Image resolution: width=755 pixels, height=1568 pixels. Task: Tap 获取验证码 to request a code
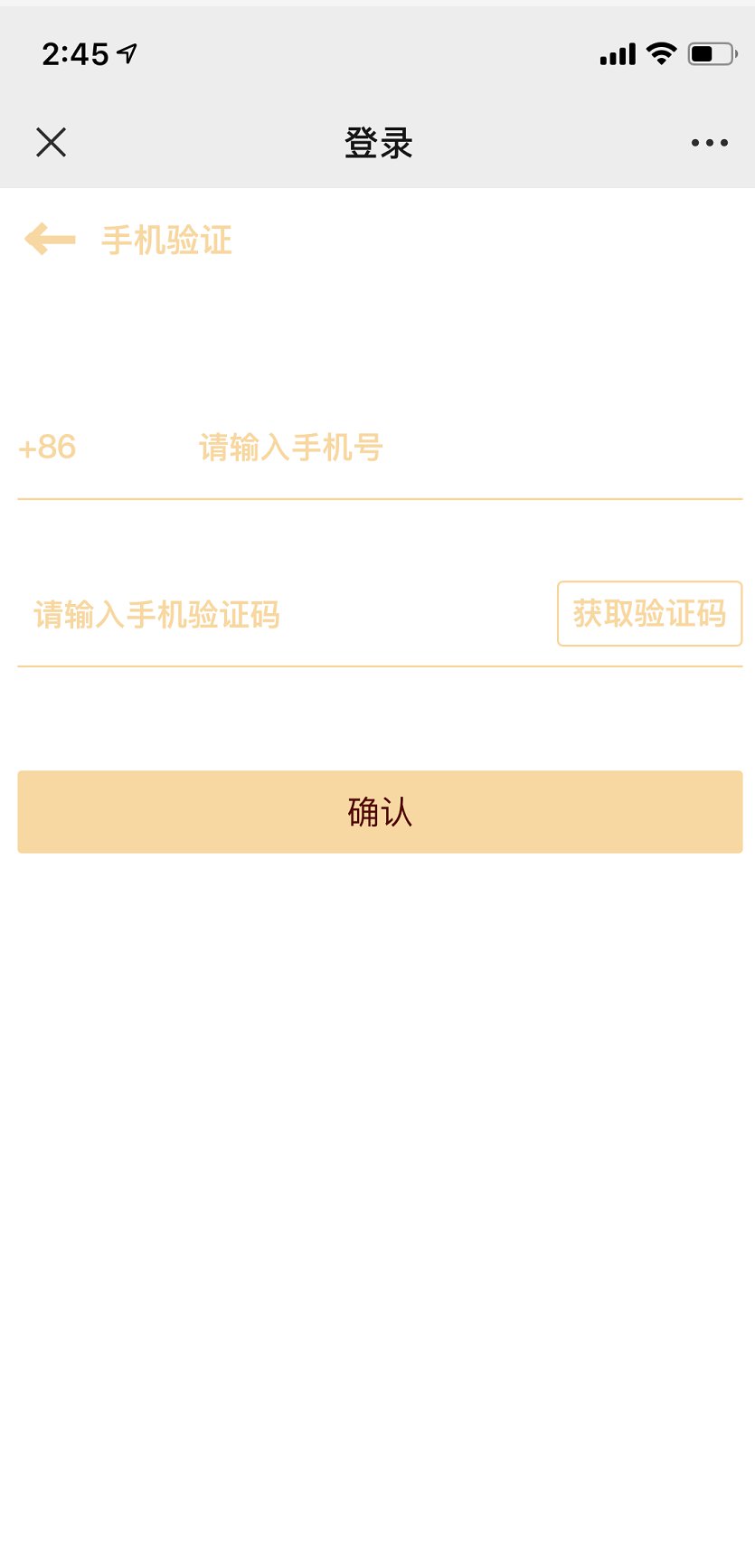coord(649,614)
